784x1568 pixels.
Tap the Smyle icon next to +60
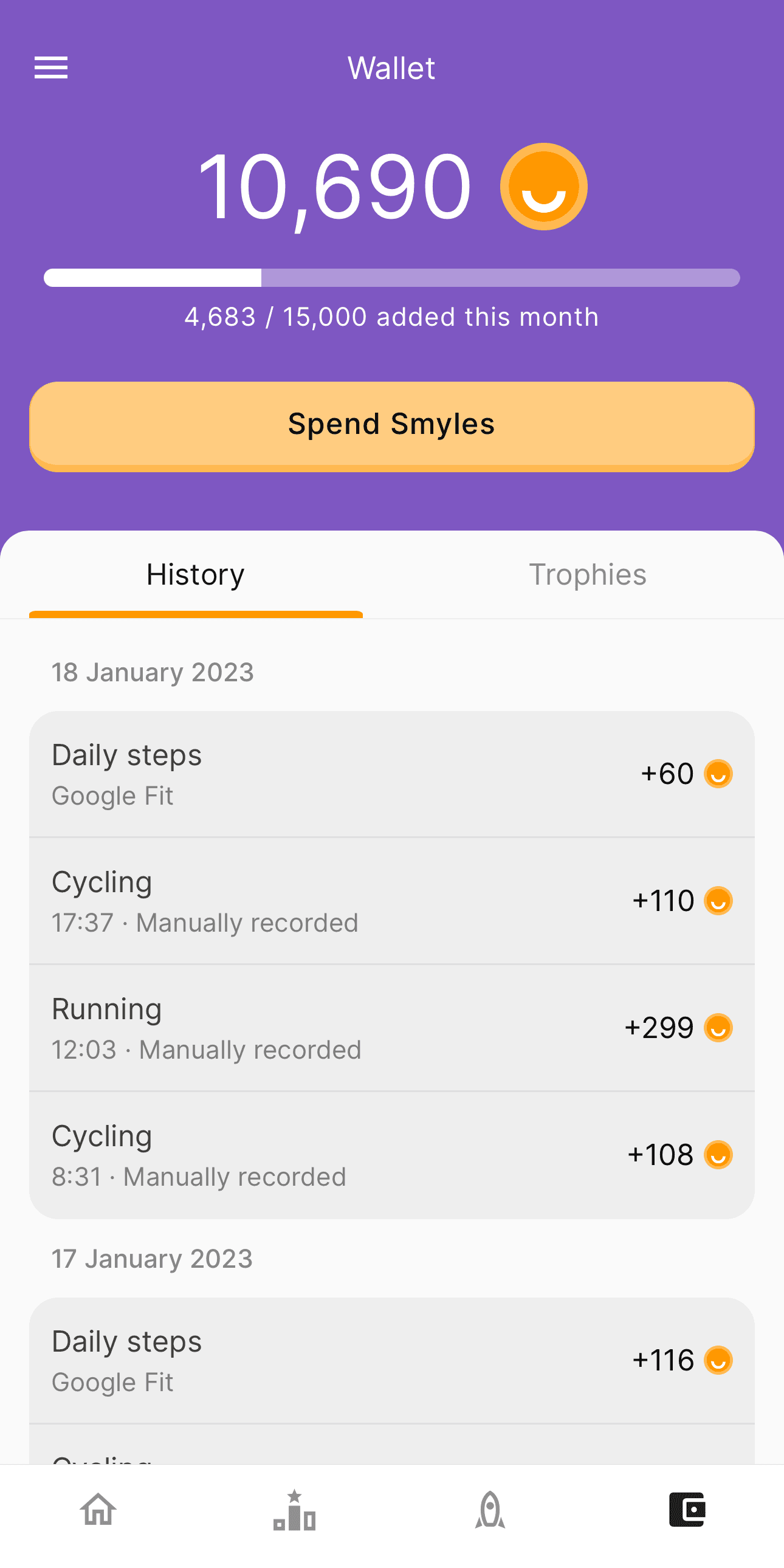[x=718, y=774]
